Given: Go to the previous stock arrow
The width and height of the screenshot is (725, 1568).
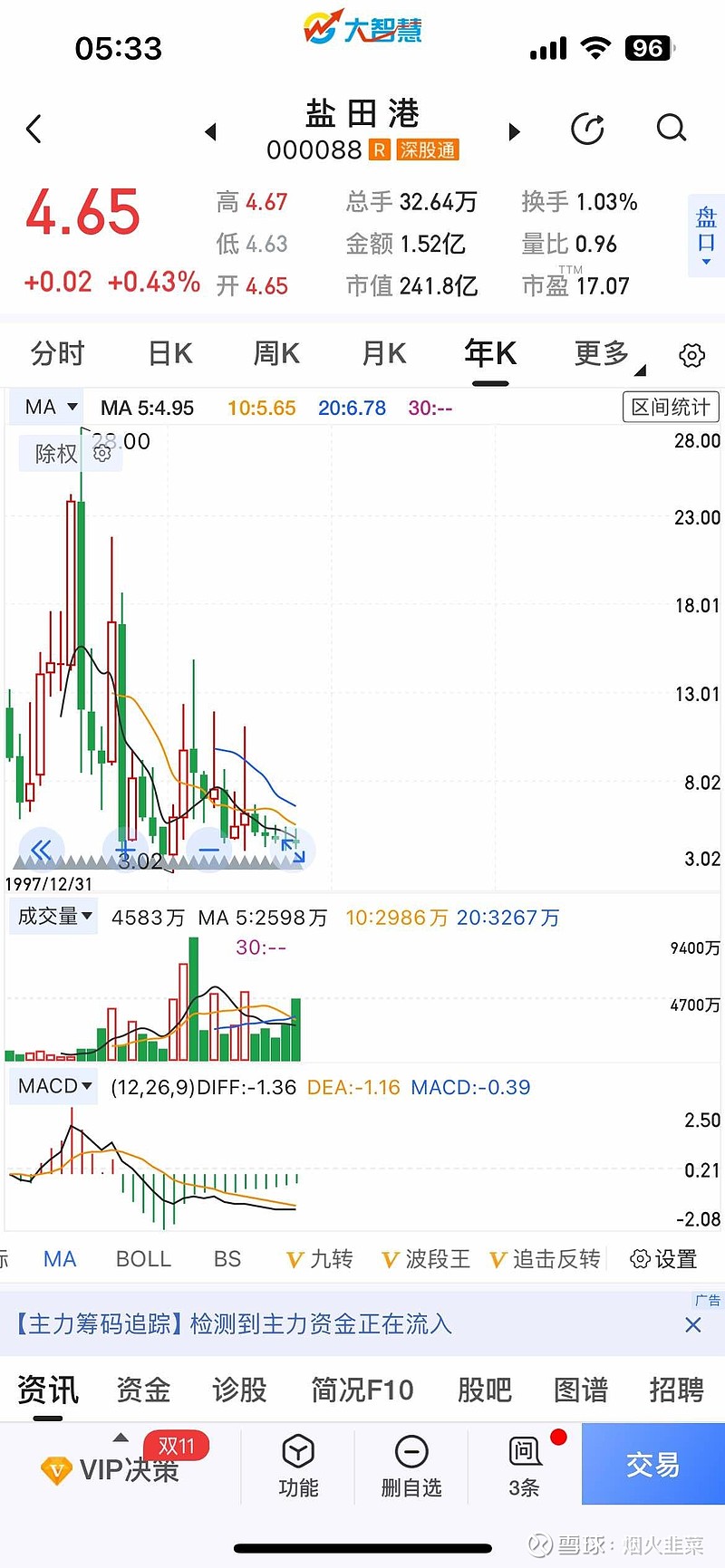Looking at the screenshot, I should click(211, 132).
